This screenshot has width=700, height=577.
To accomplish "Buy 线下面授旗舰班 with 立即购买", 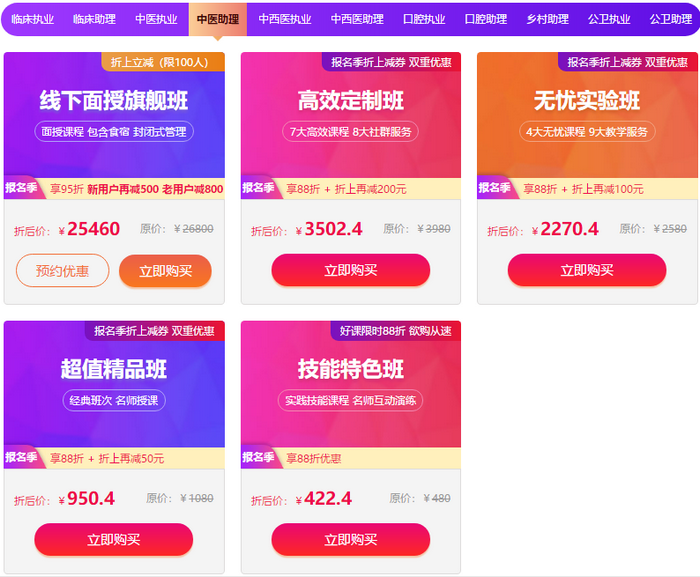I will point(165,270).
